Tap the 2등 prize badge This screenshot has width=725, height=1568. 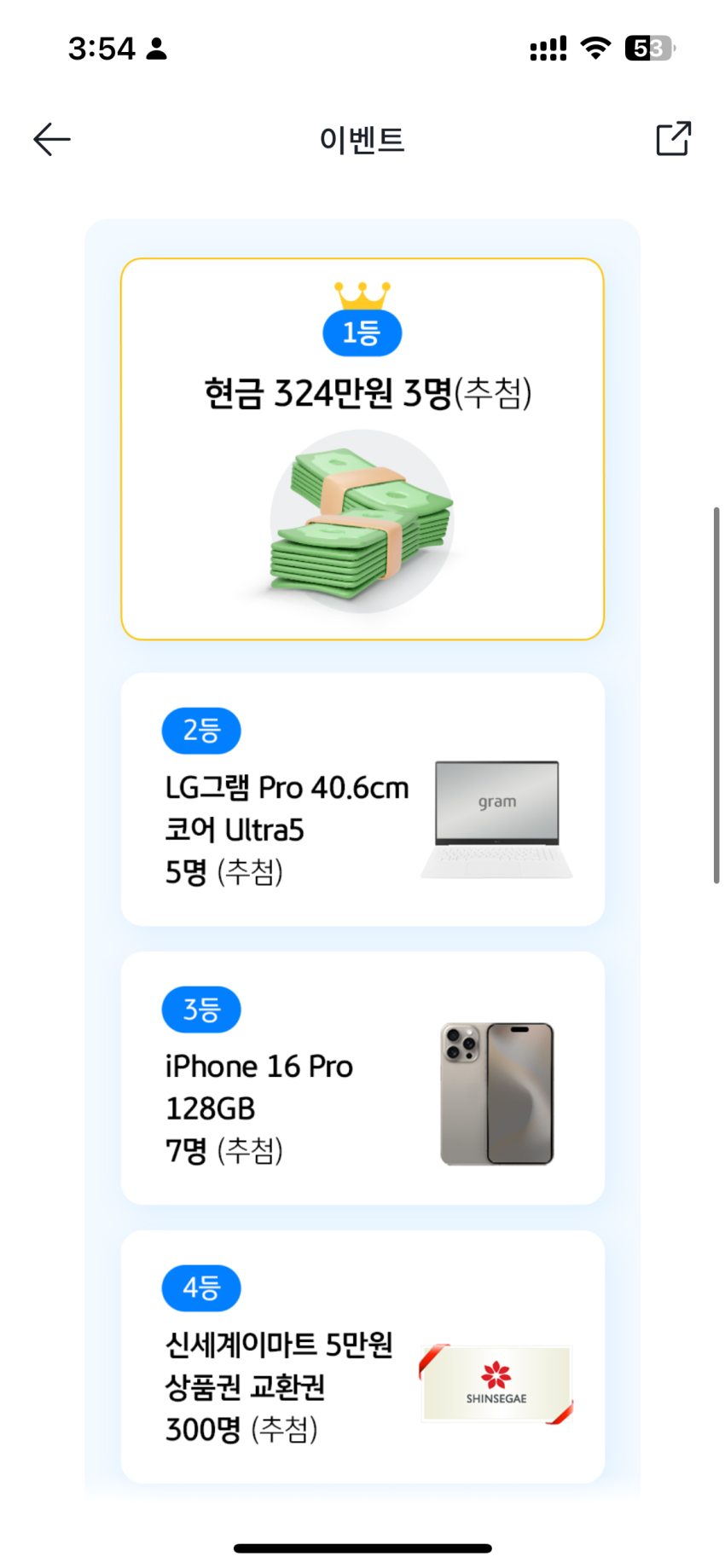pyautogui.click(x=201, y=731)
